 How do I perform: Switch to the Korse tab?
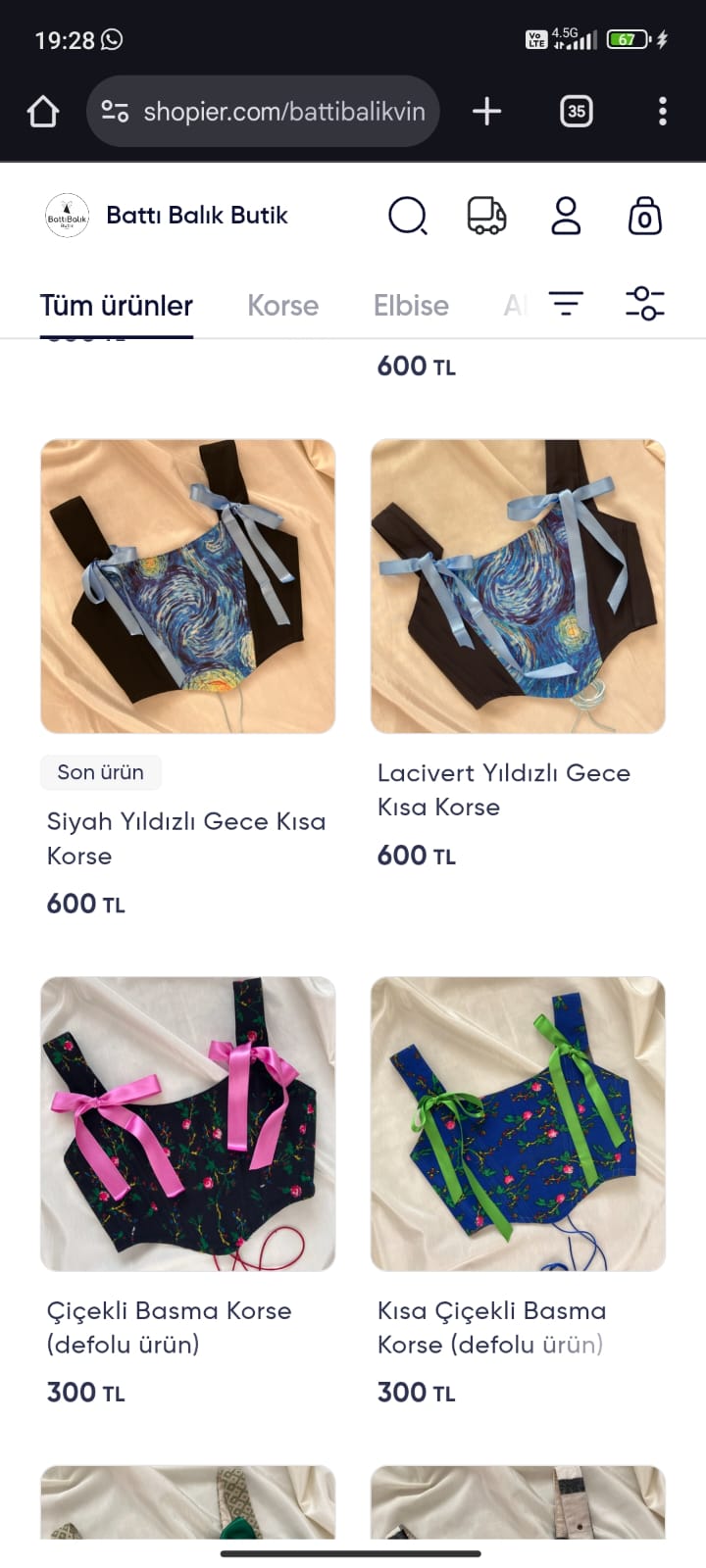coord(282,306)
